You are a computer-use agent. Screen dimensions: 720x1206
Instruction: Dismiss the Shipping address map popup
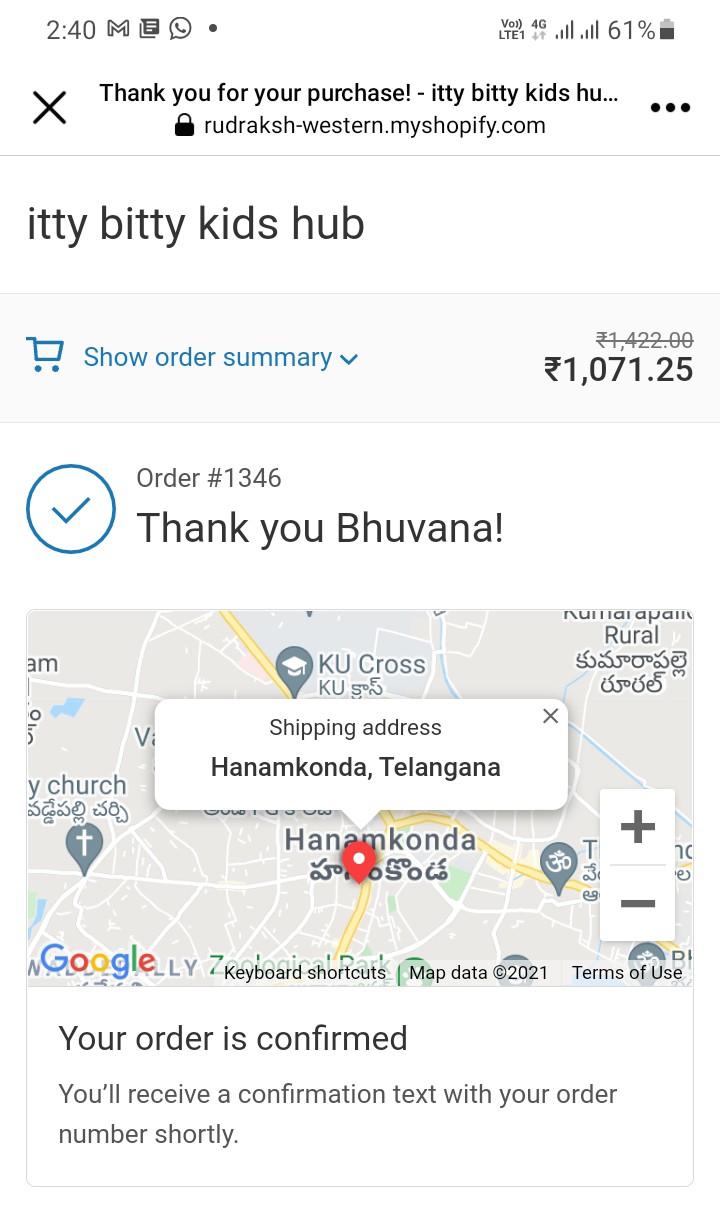click(x=550, y=716)
